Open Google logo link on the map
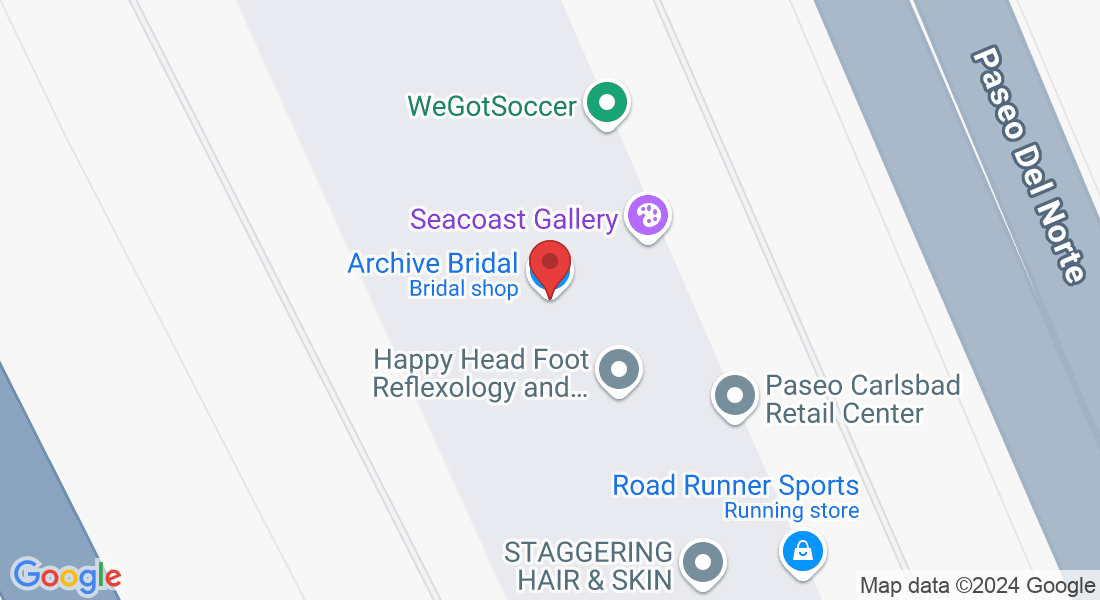Image resolution: width=1100 pixels, height=600 pixels. (66, 576)
